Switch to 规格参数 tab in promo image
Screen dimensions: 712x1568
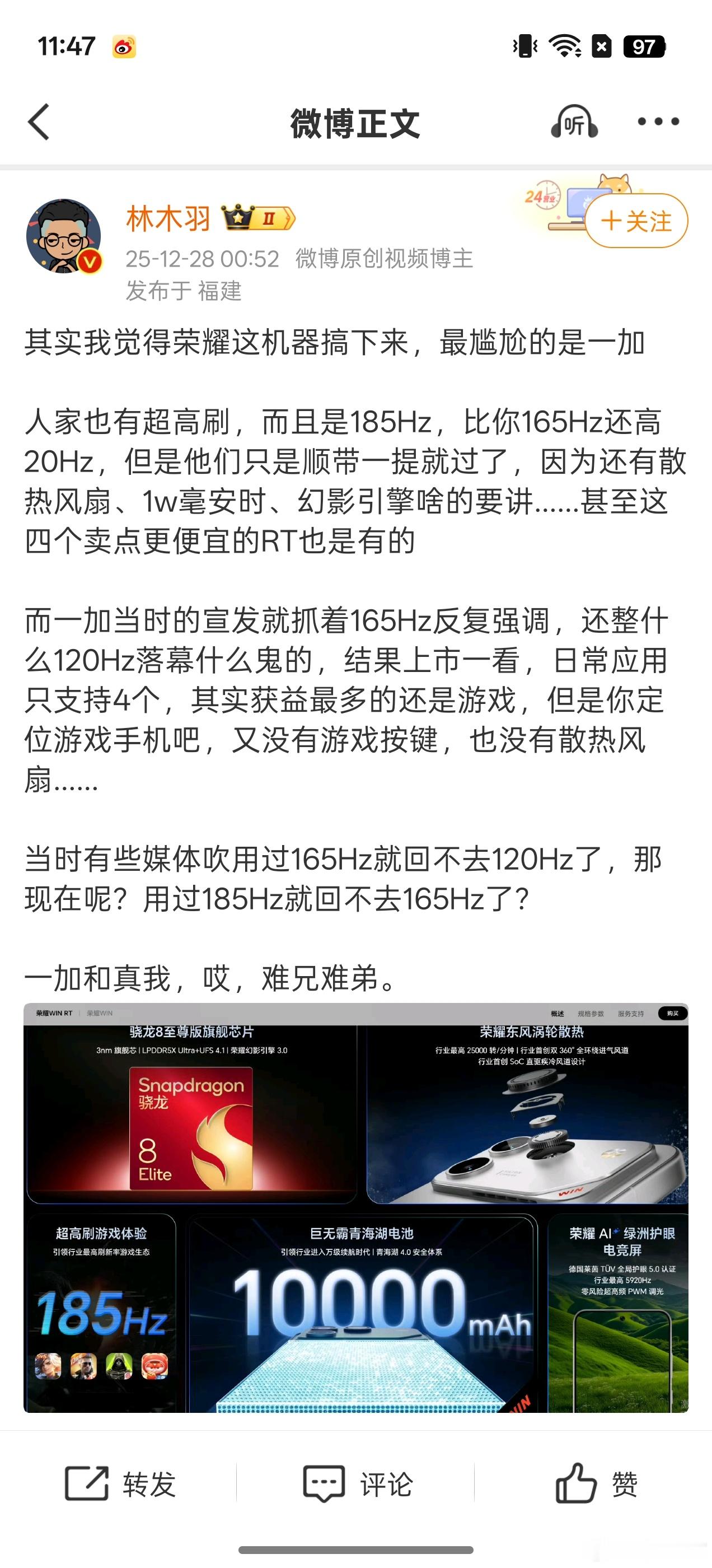pos(592,1014)
